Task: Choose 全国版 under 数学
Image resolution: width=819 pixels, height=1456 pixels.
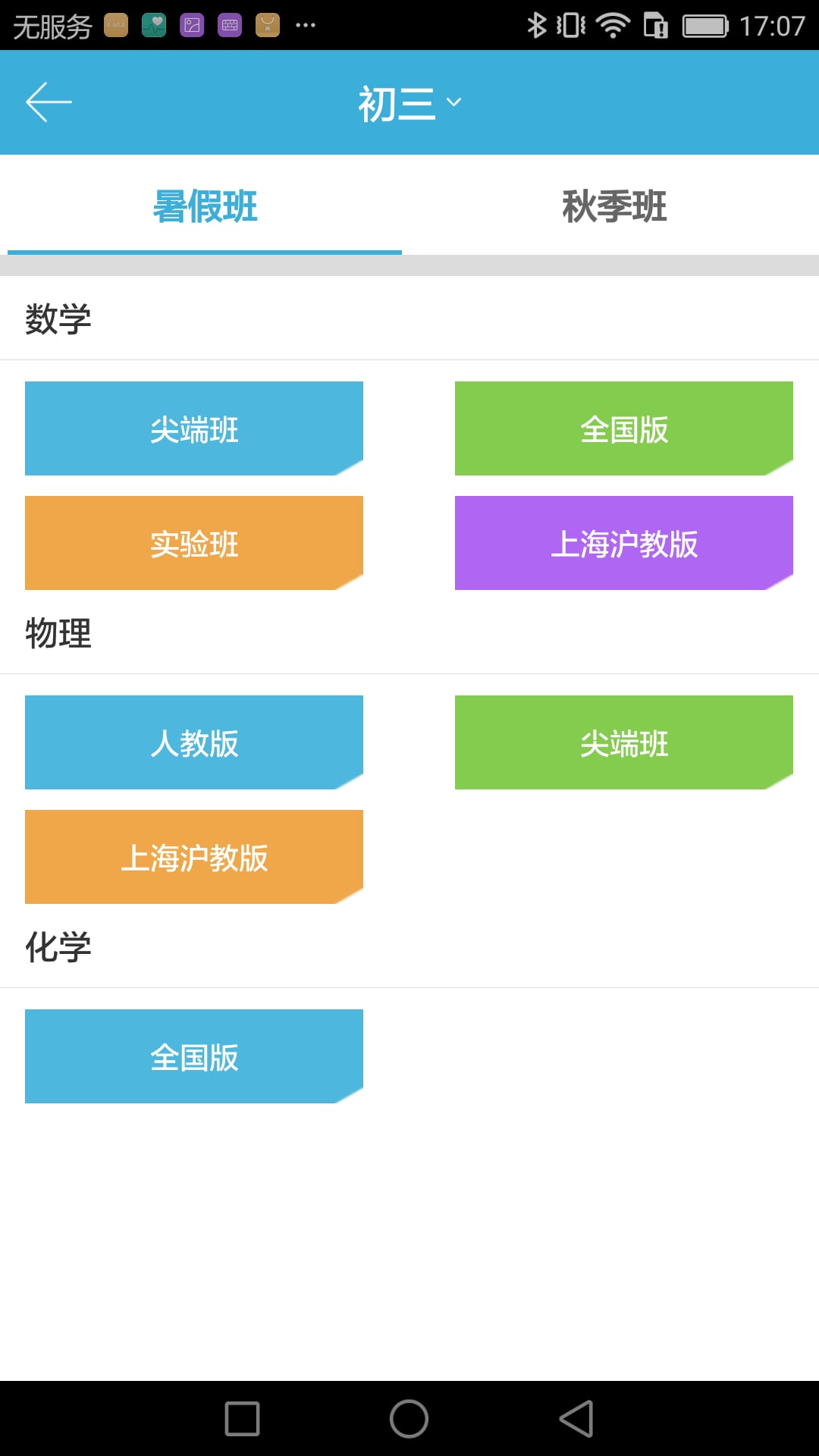Action: (x=623, y=428)
